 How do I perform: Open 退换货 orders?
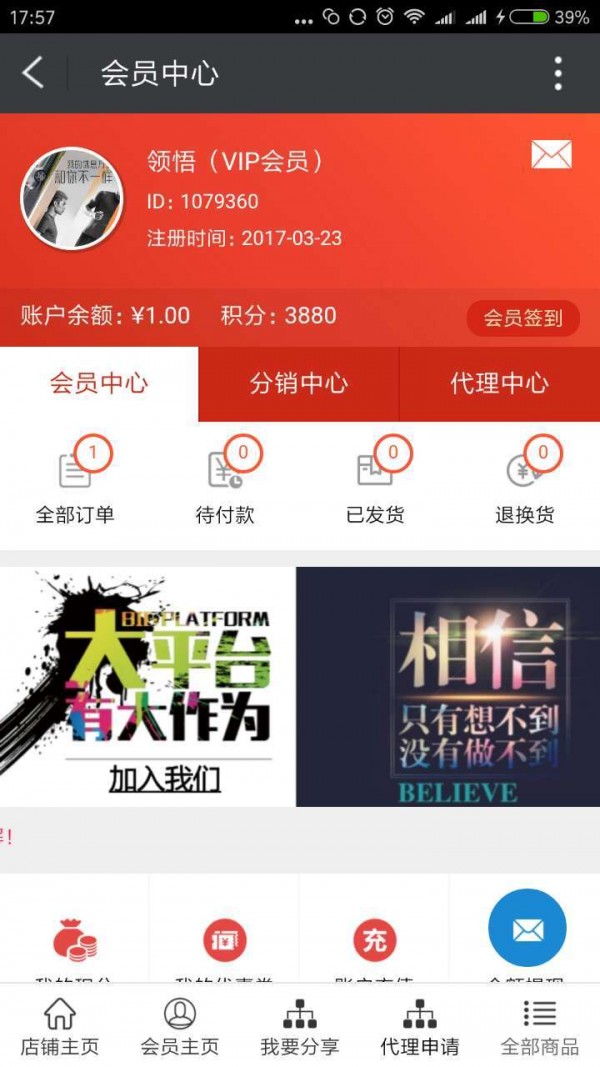[x=525, y=485]
